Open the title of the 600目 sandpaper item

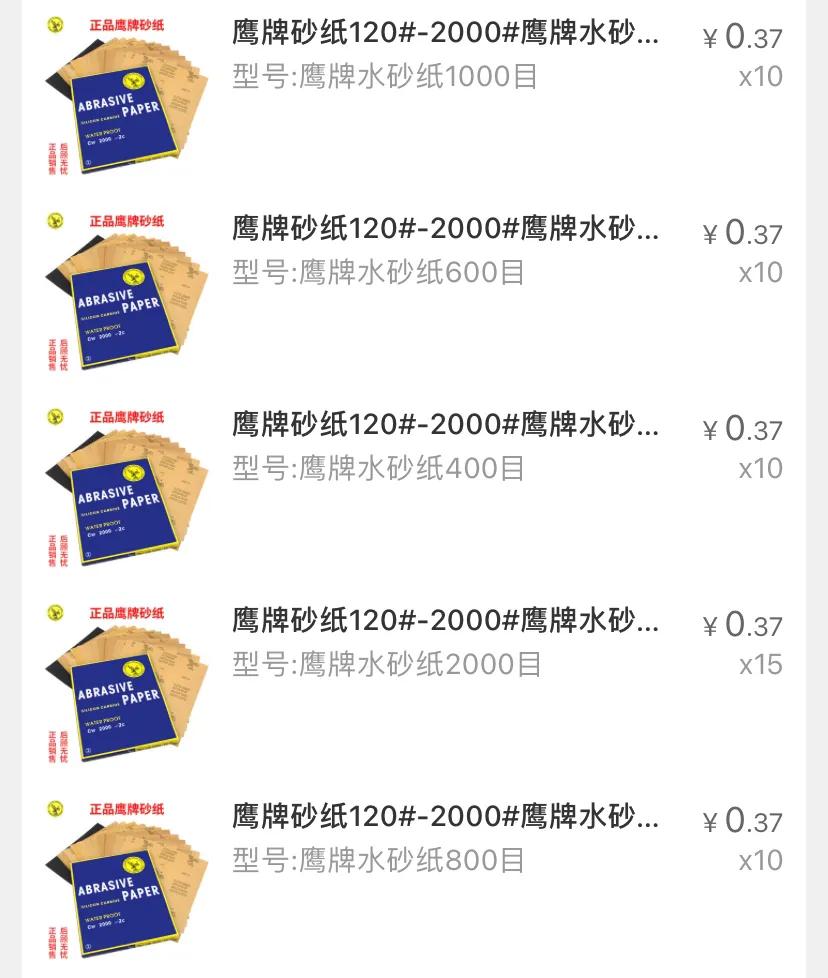tap(443, 230)
